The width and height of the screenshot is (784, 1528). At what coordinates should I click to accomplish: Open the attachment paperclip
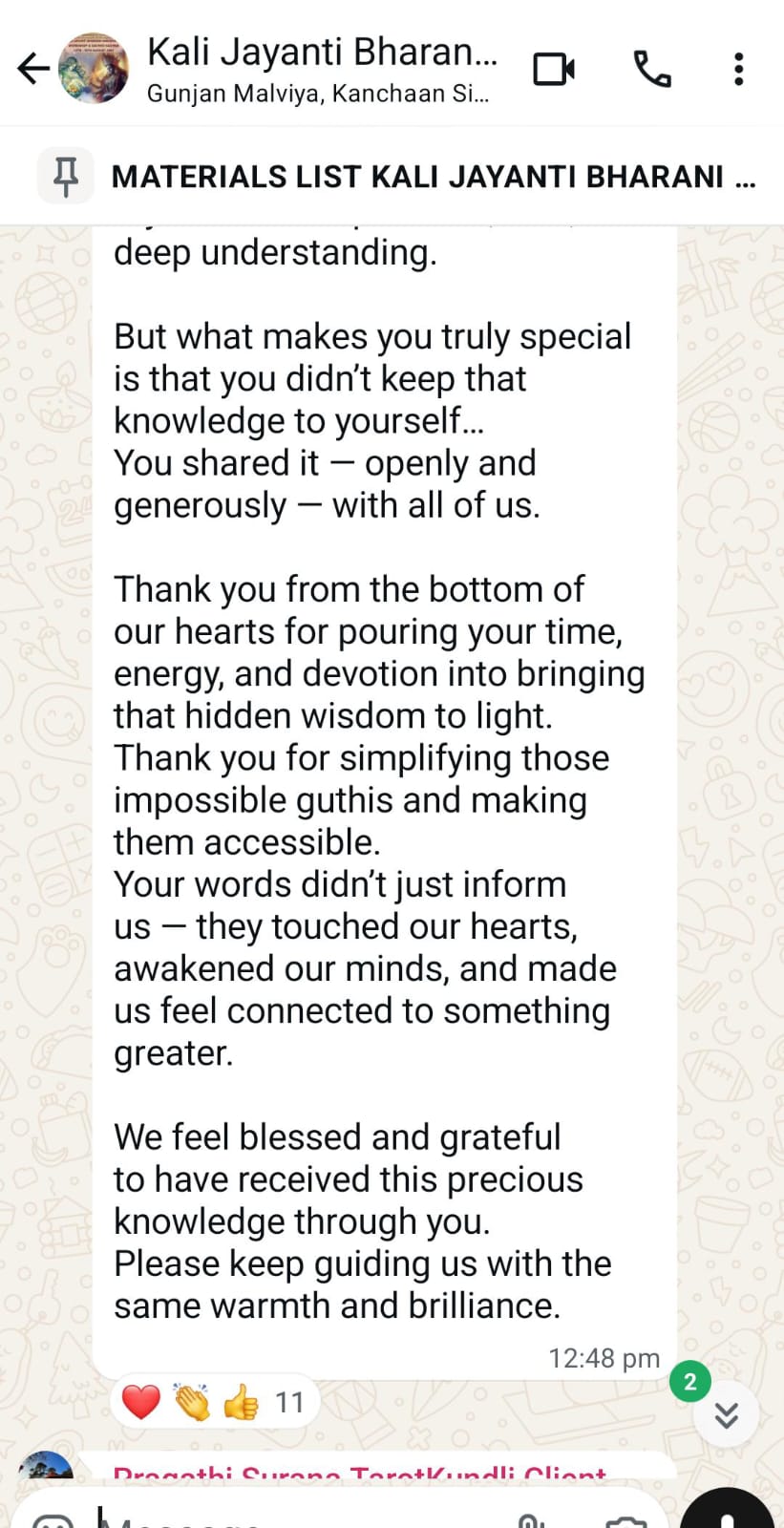(530, 1520)
